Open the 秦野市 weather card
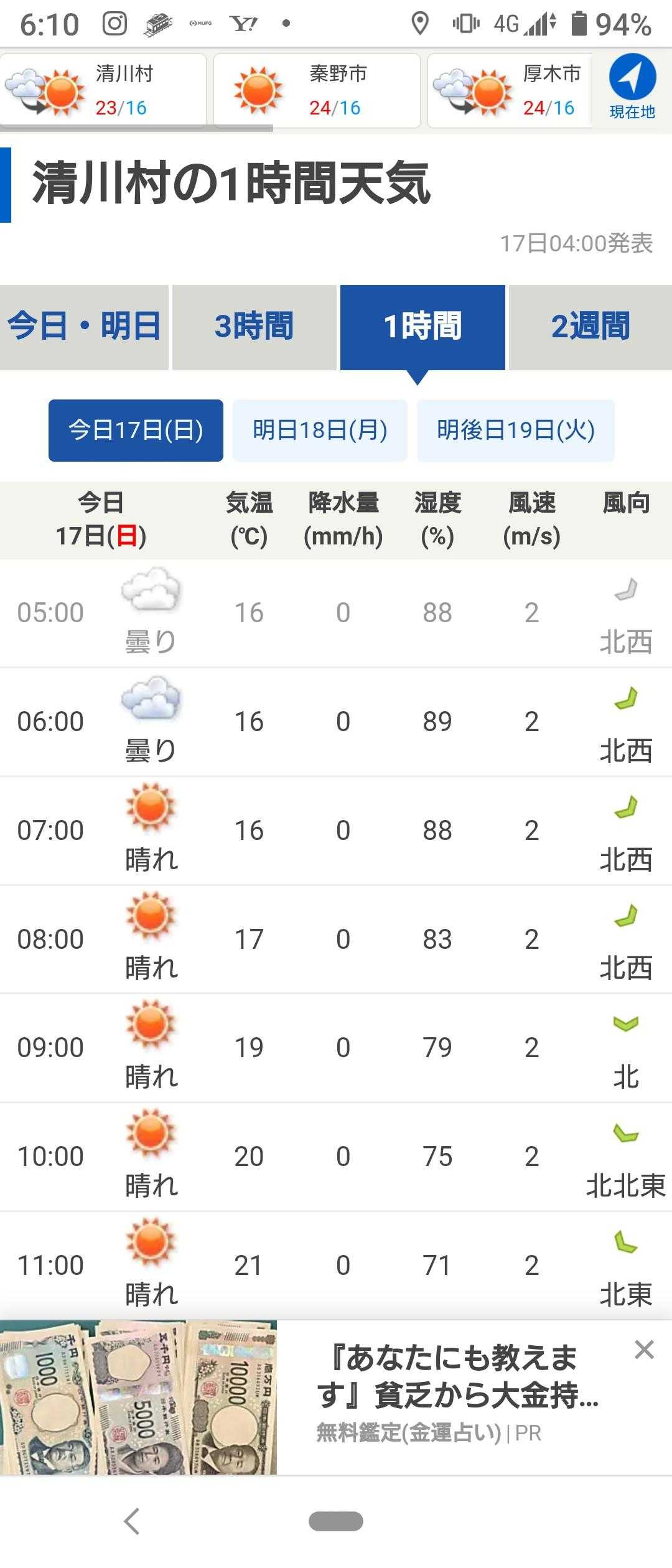Viewport: 672px width, 1568px height. point(317,91)
